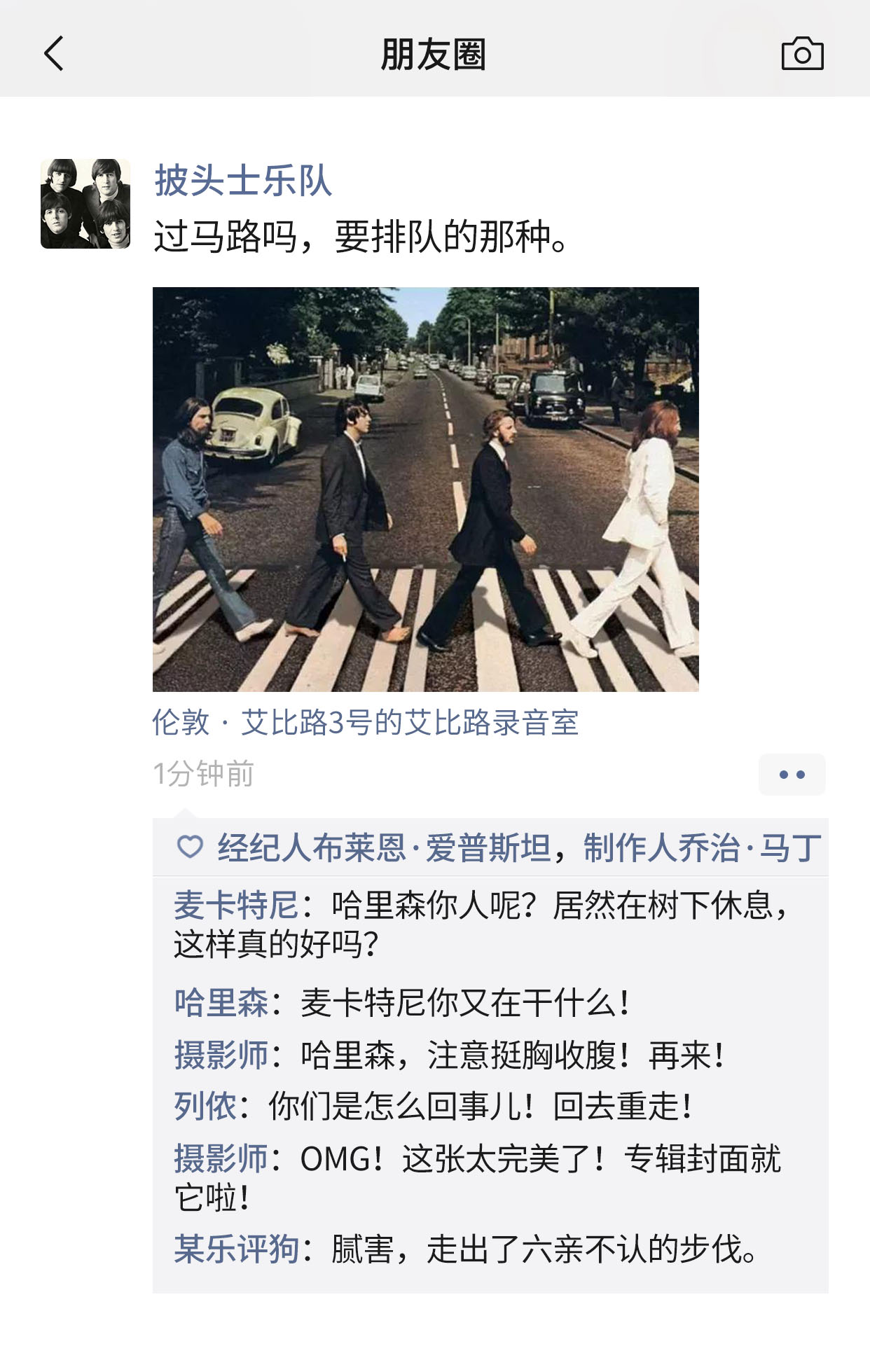Screen dimensions: 870x1372
Task: View the posted crosswalk photo full screen
Action: click(425, 489)
